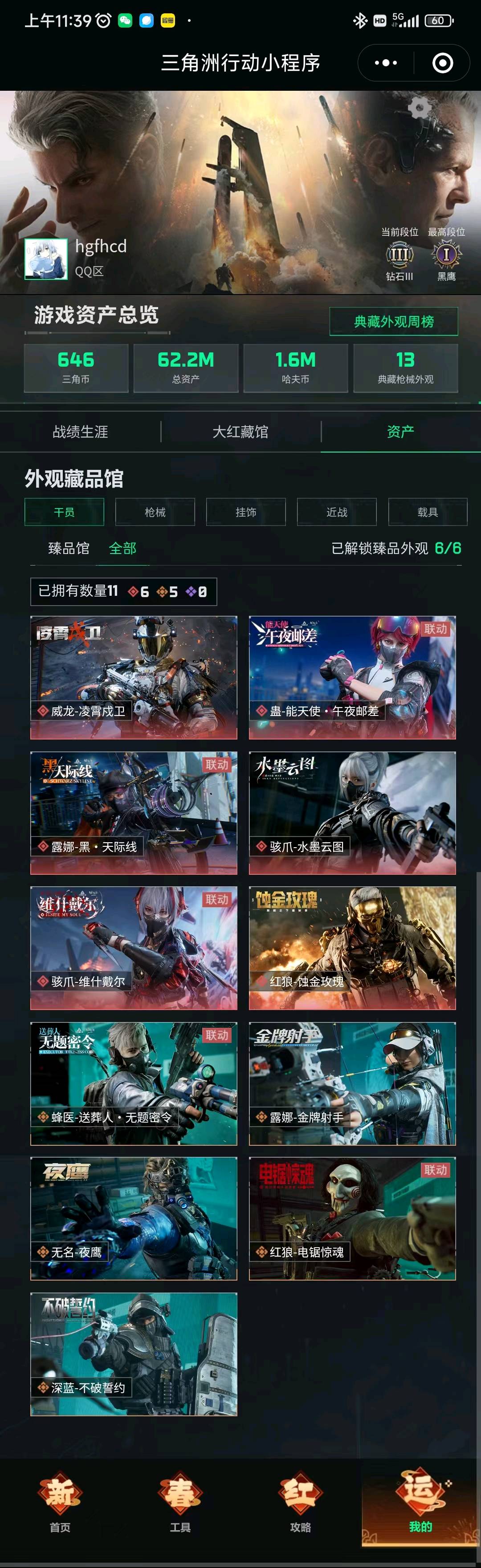Switch to the 臻品馆 sub-tab

pyautogui.click(x=69, y=548)
